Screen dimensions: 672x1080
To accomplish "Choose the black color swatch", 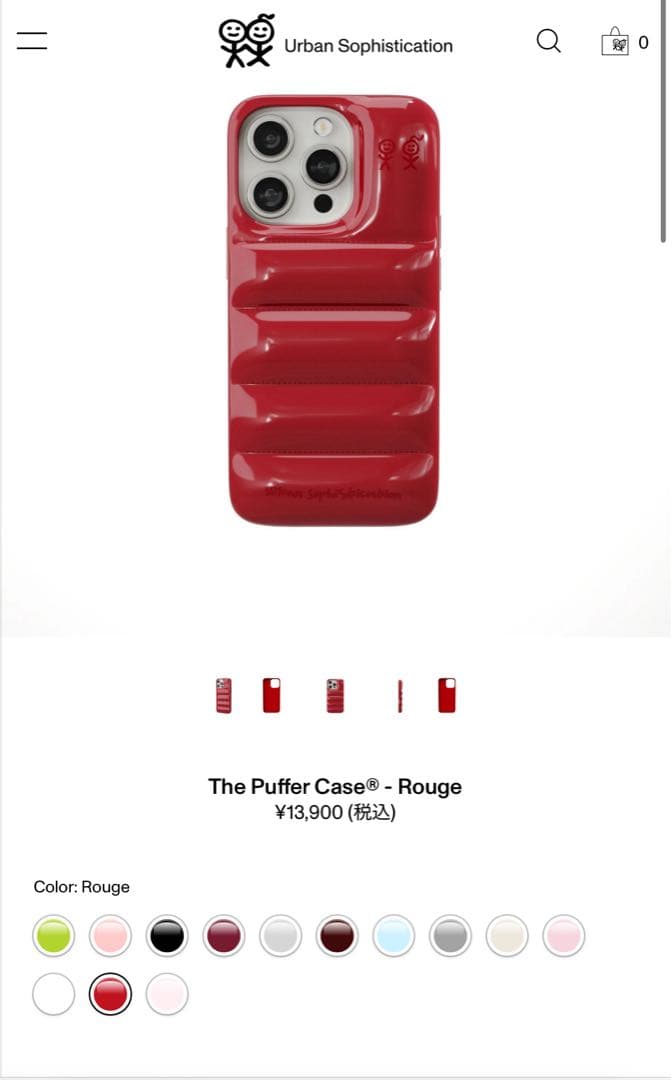I will click(x=167, y=937).
